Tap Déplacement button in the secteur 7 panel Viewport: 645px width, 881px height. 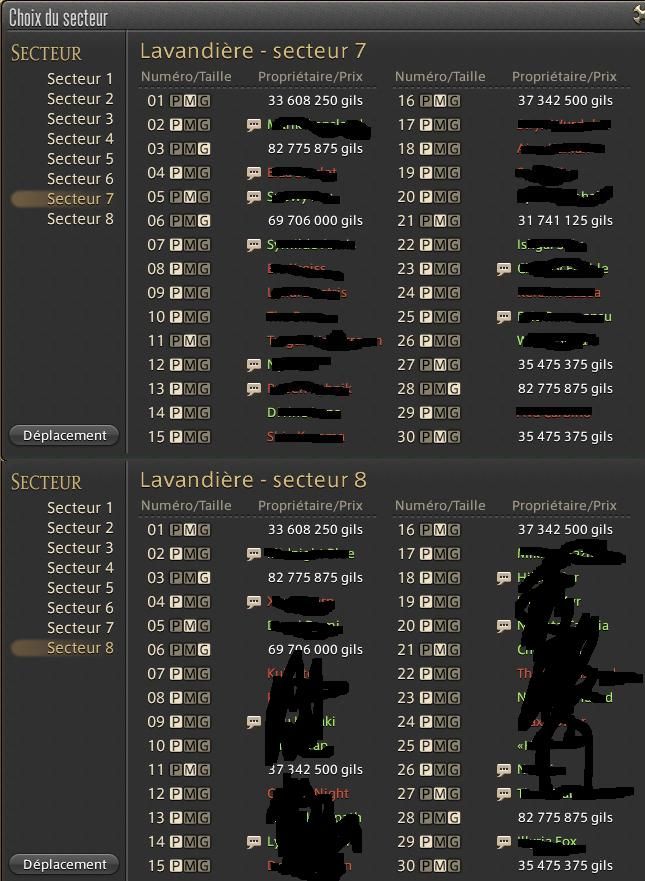click(x=64, y=435)
